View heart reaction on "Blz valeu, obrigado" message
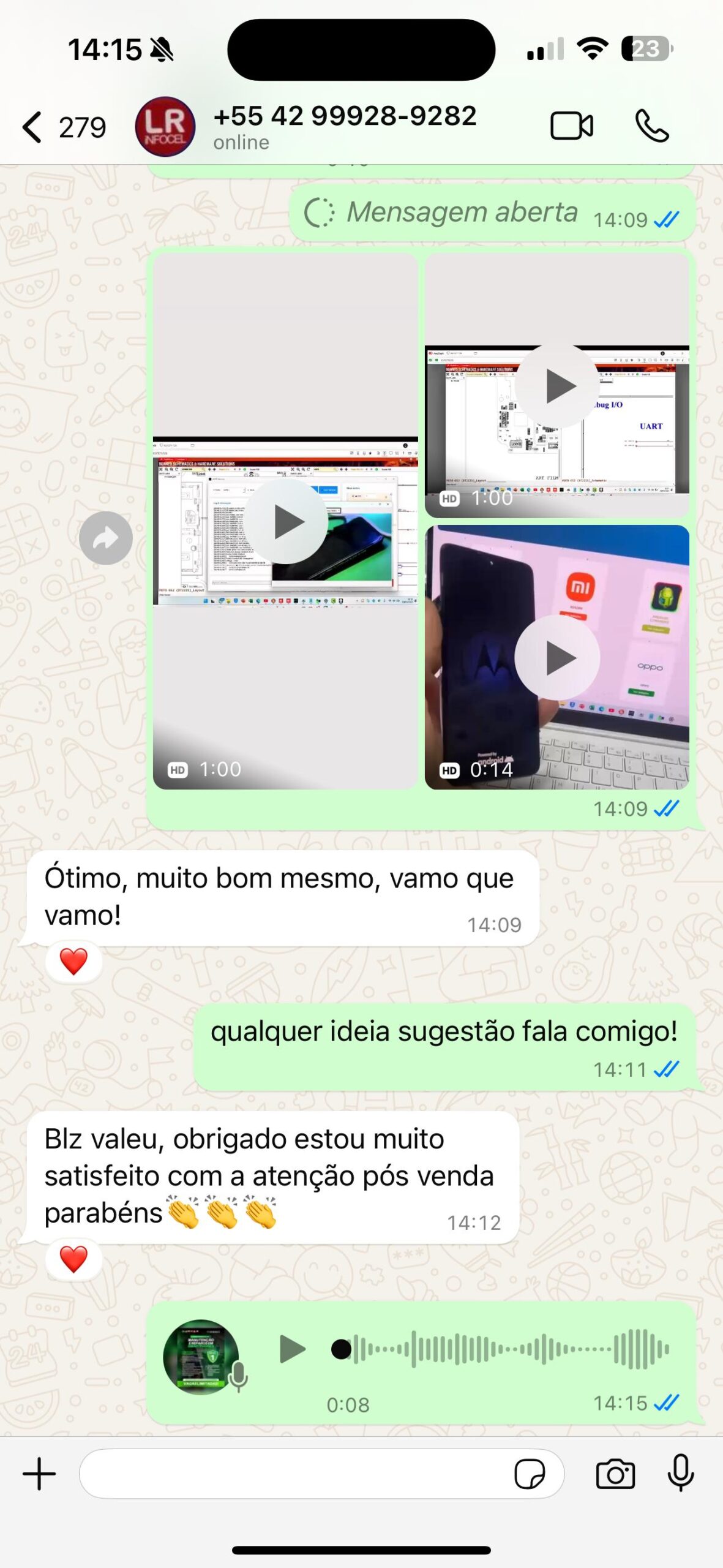 73,1259
